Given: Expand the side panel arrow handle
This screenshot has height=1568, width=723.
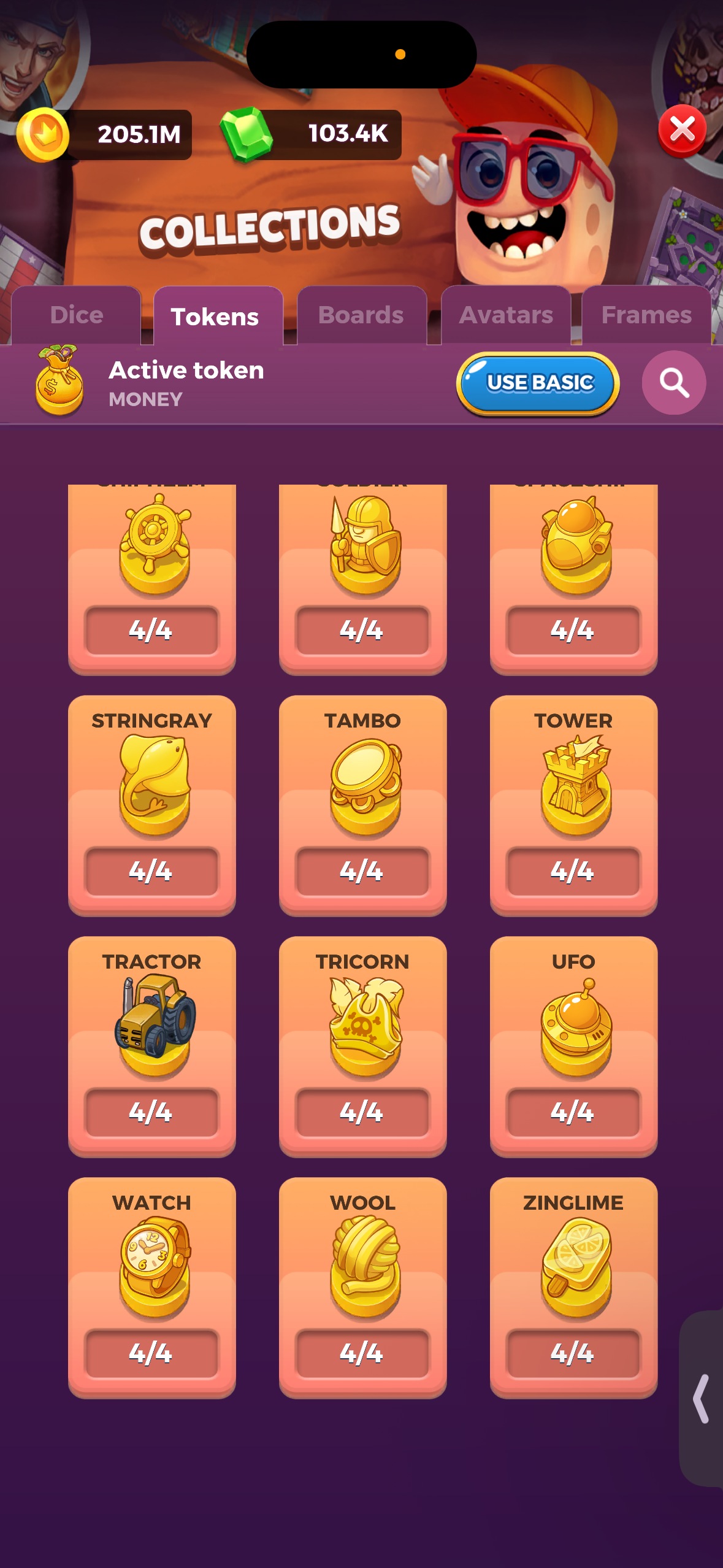Looking at the screenshot, I should click(x=702, y=1398).
